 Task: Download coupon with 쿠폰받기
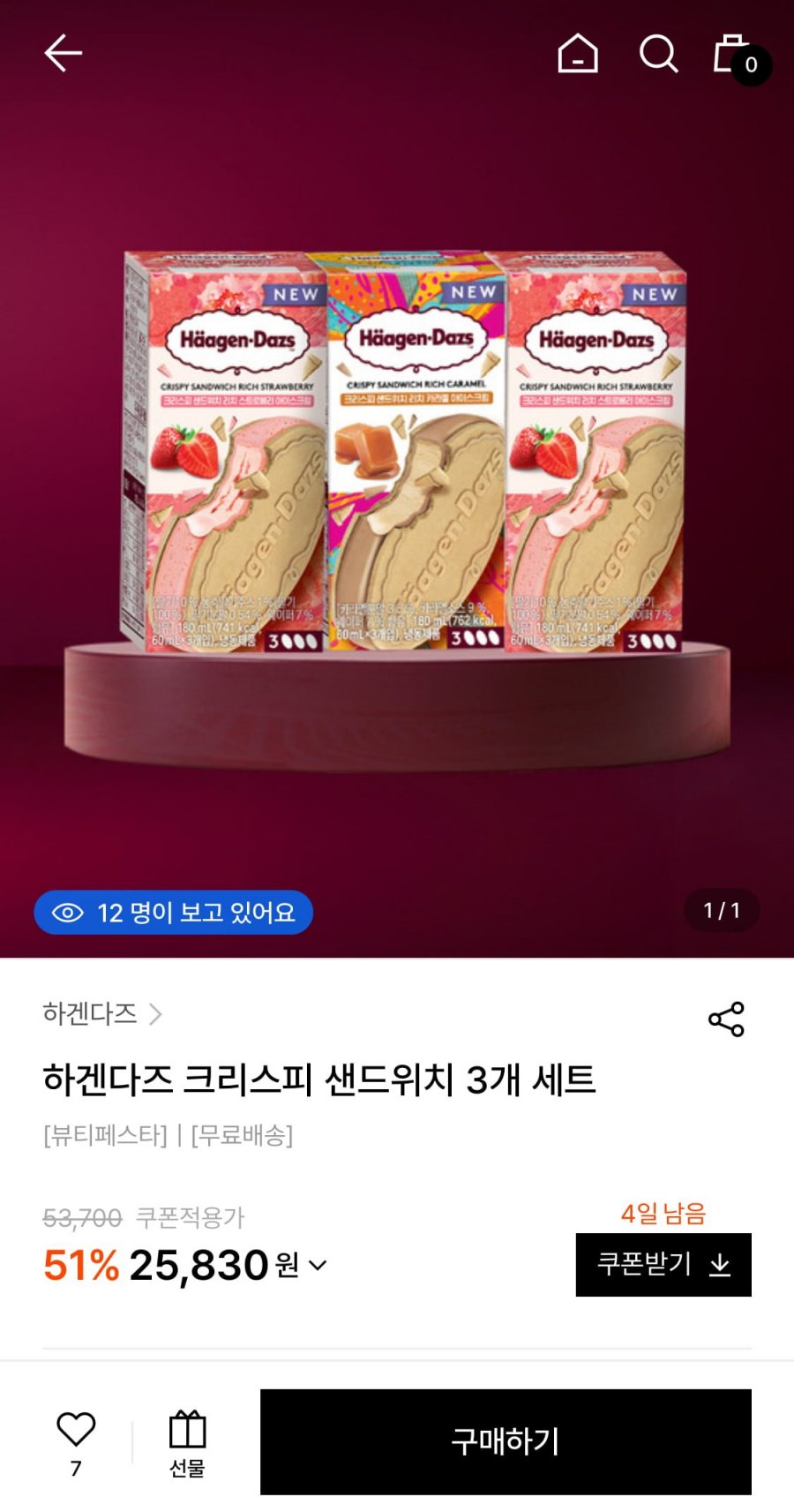tap(663, 1265)
